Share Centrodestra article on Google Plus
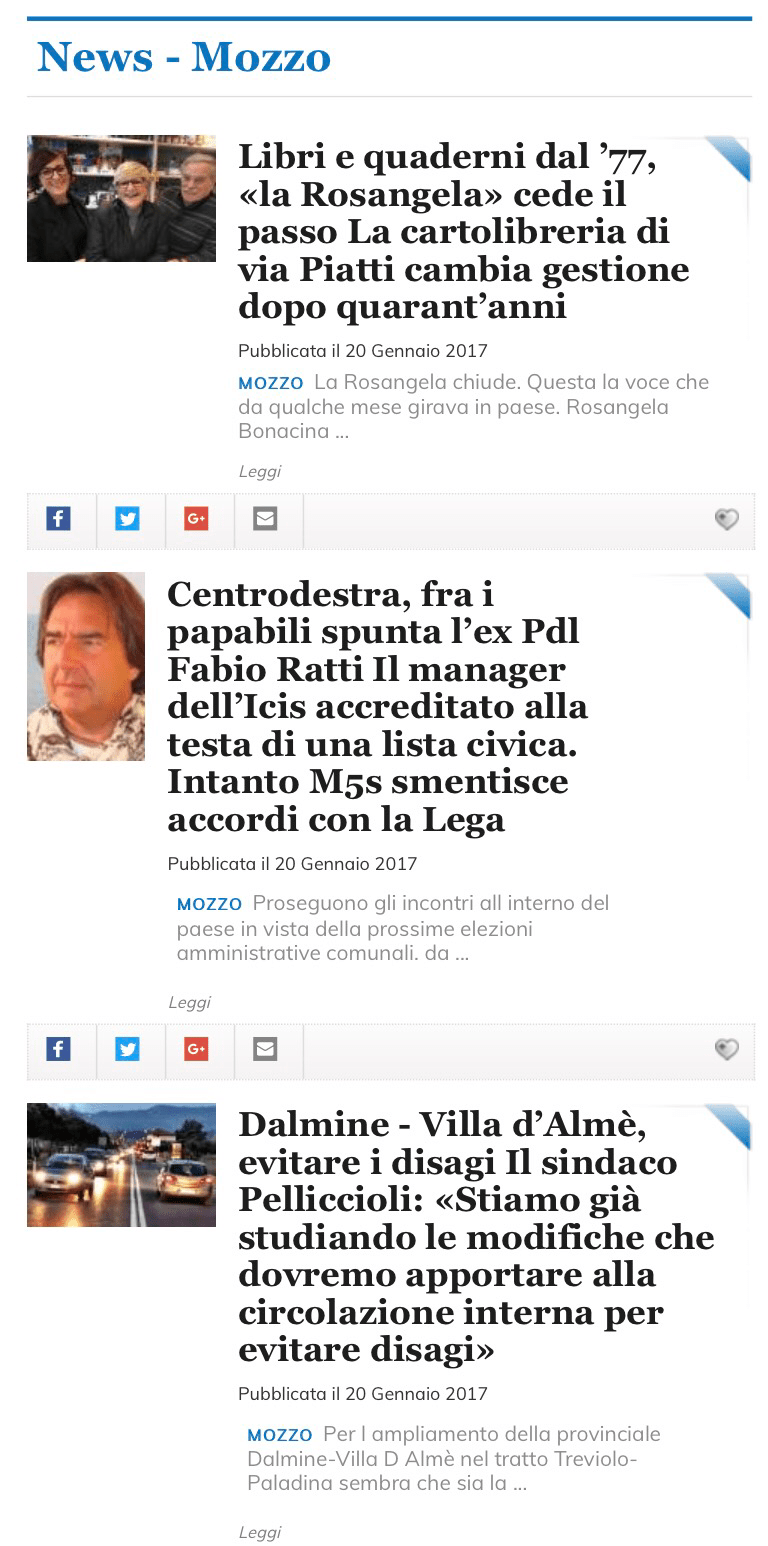The height and width of the screenshot is (1546, 768). (196, 1049)
